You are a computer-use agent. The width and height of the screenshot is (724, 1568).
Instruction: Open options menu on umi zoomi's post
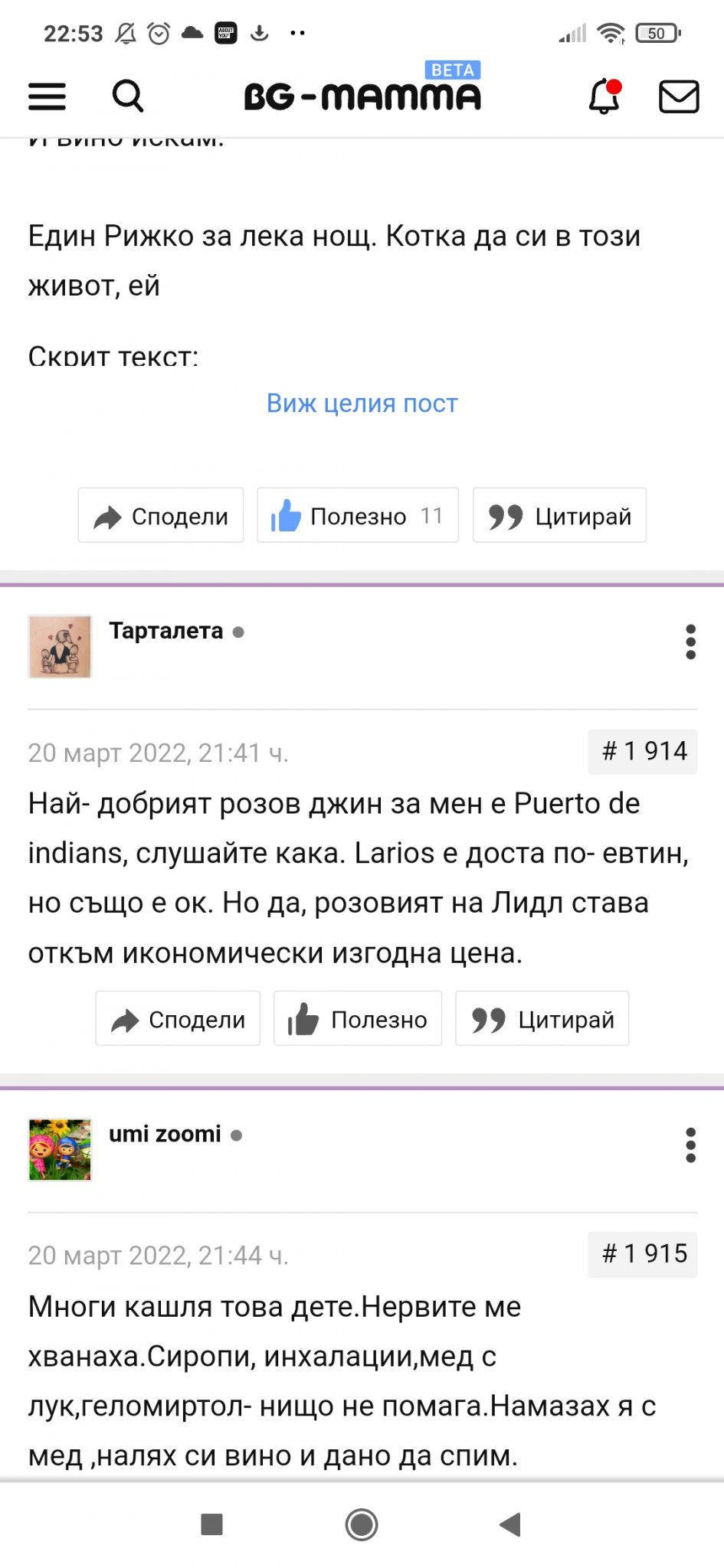point(690,1145)
